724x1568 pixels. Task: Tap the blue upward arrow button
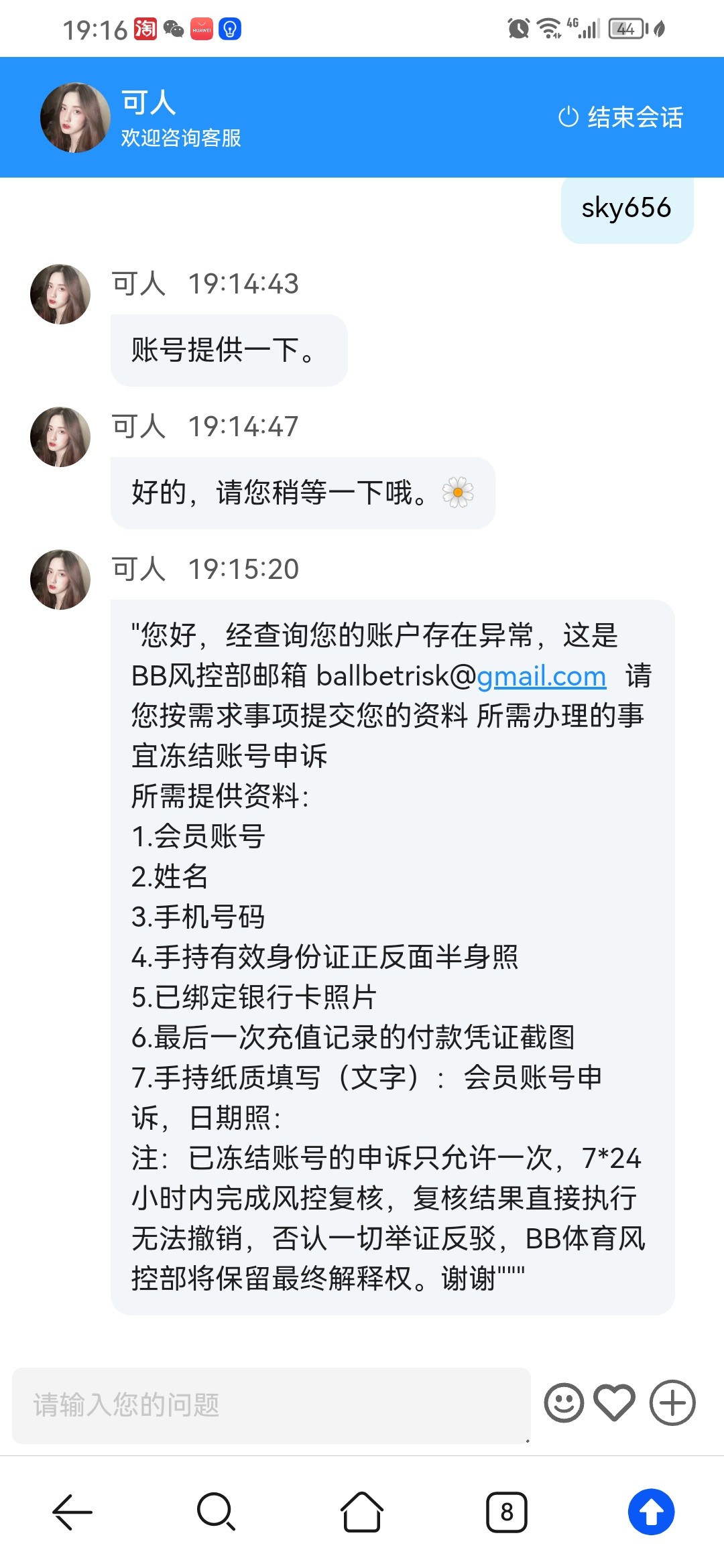click(651, 1512)
